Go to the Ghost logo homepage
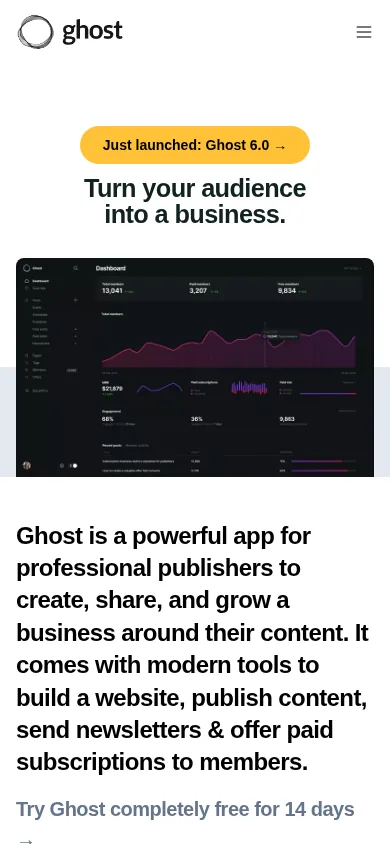390x844 pixels. point(70,32)
